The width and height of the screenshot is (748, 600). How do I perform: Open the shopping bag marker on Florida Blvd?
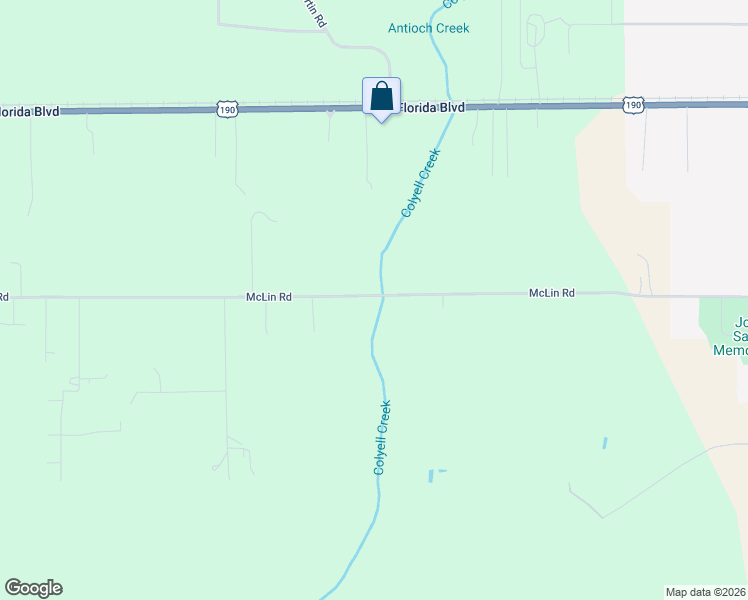381,97
